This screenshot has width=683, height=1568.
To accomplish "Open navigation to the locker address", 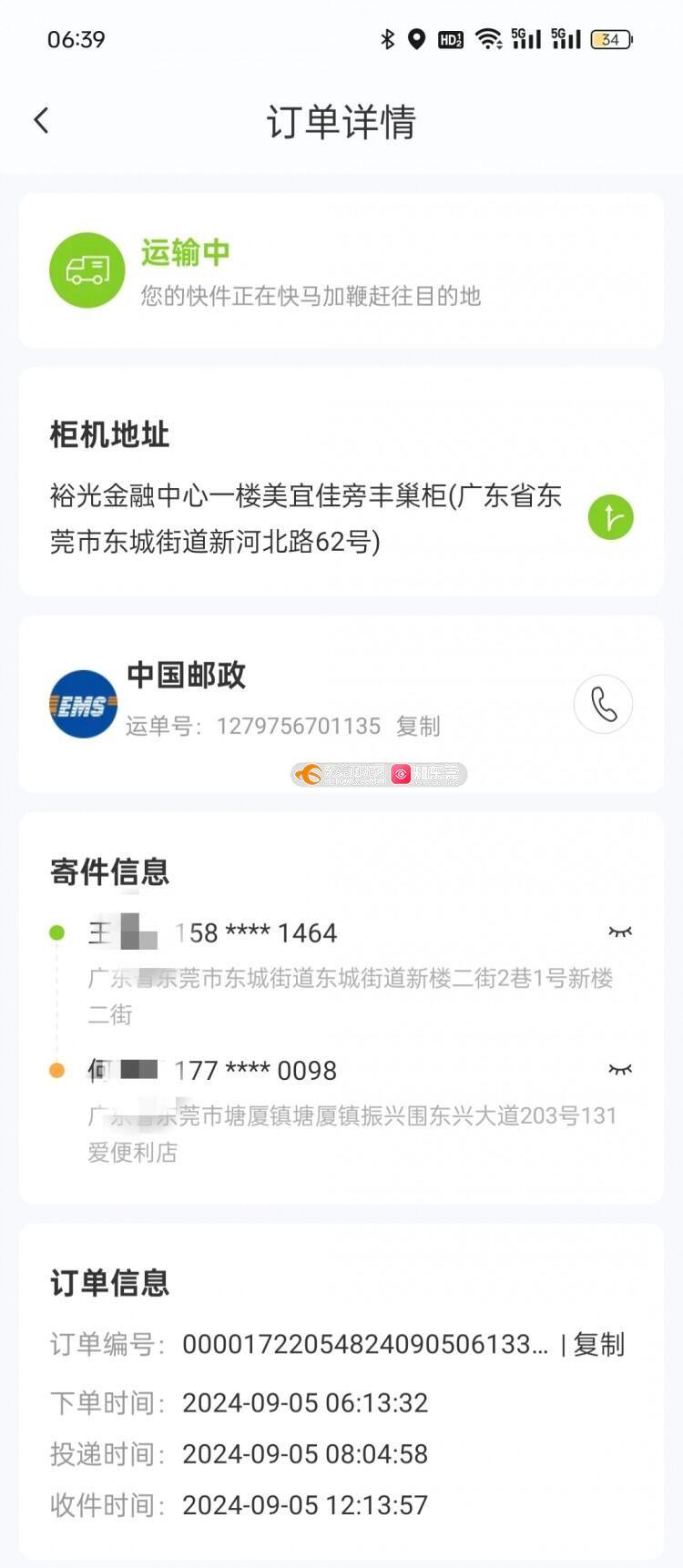I will point(610,517).
